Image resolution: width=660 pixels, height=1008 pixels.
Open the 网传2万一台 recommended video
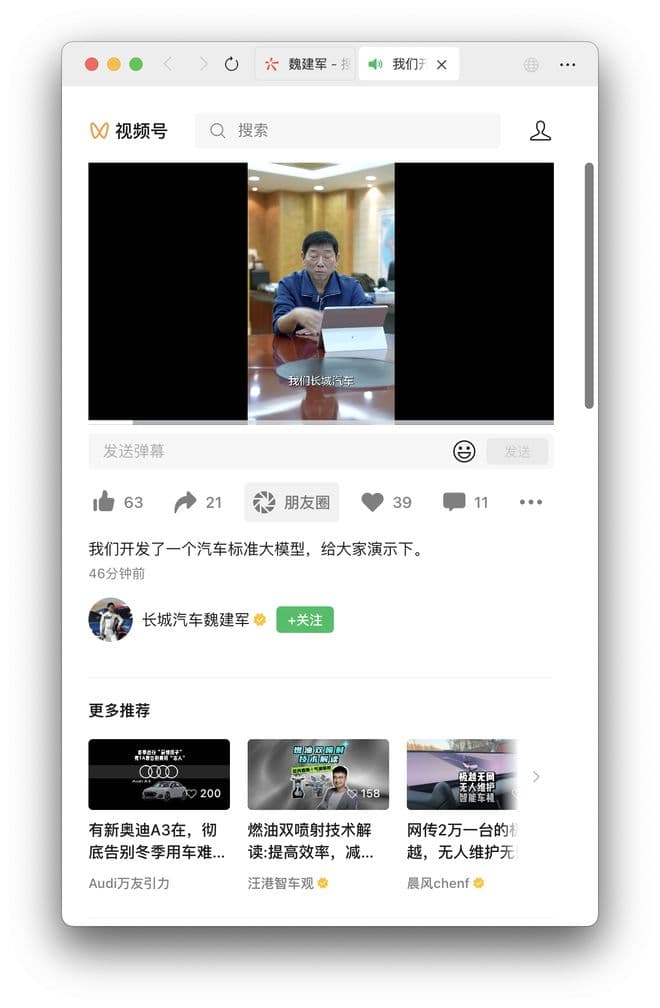pos(462,774)
